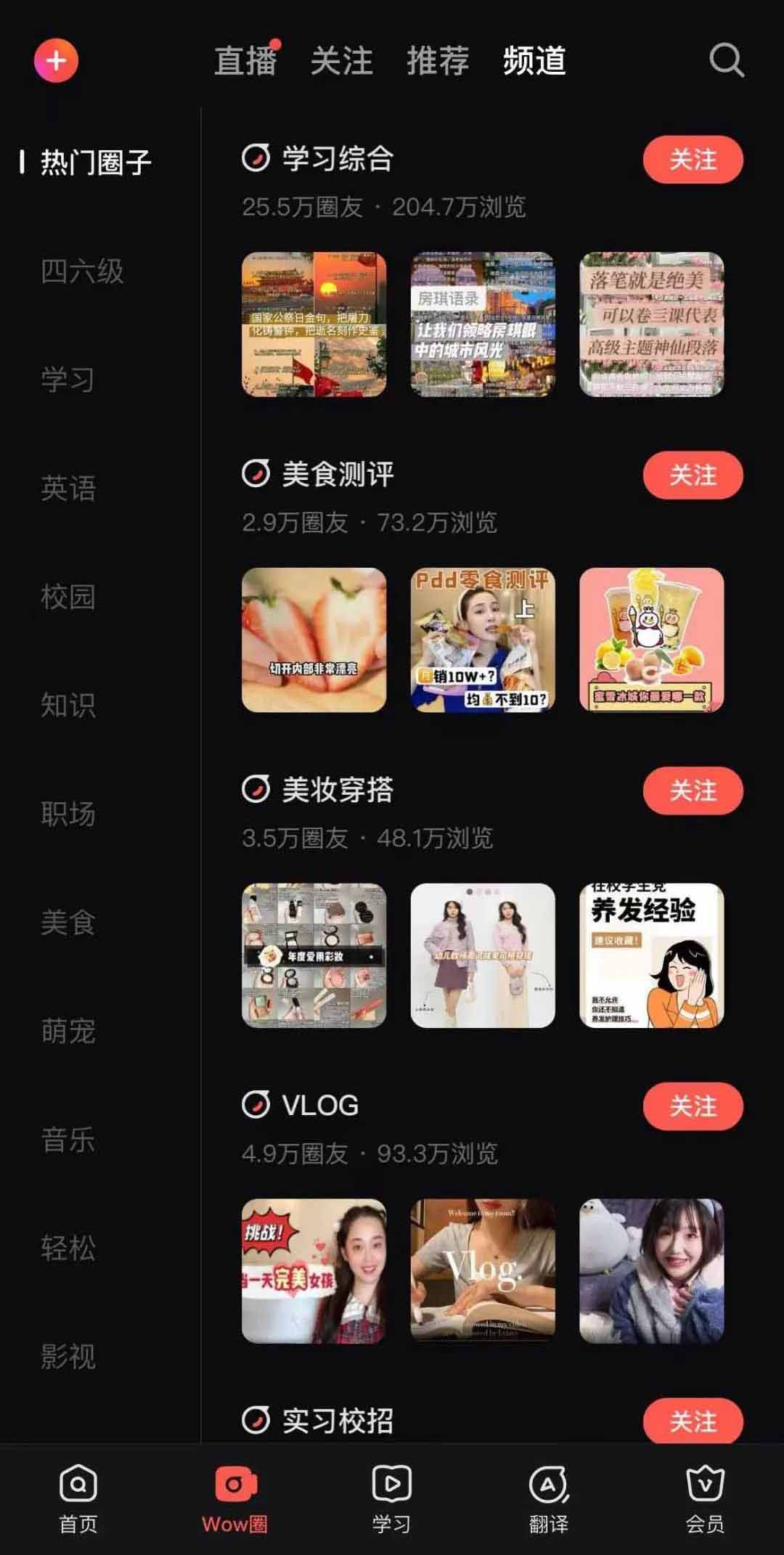Switch to the 直播 top tab
The height and width of the screenshot is (1555, 784).
[245, 60]
